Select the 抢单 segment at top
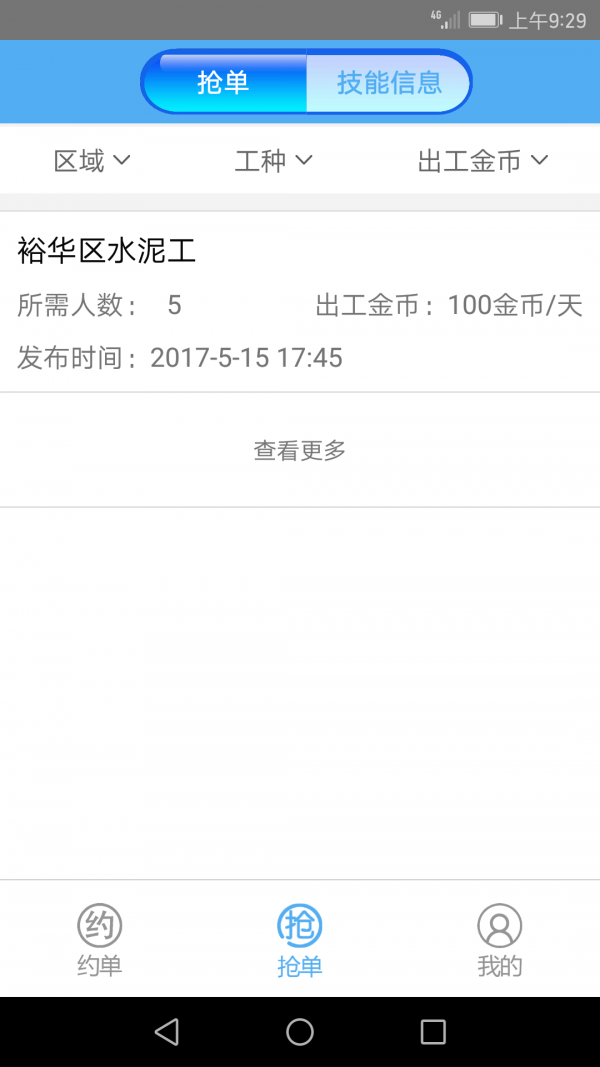Image resolution: width=600 pixels, height=1067 pixels. pos(224,82)
